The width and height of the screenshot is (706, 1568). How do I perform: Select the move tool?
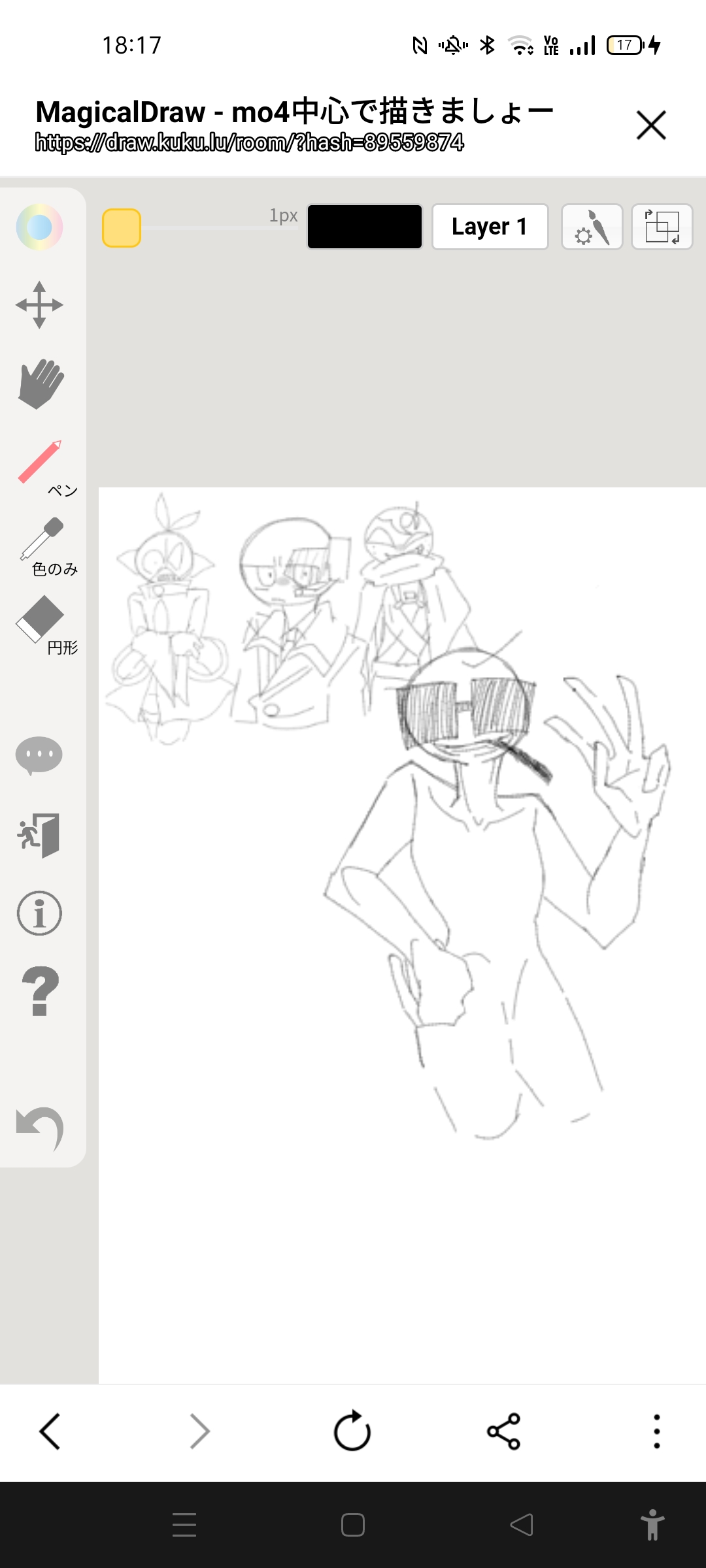[39, 305]
